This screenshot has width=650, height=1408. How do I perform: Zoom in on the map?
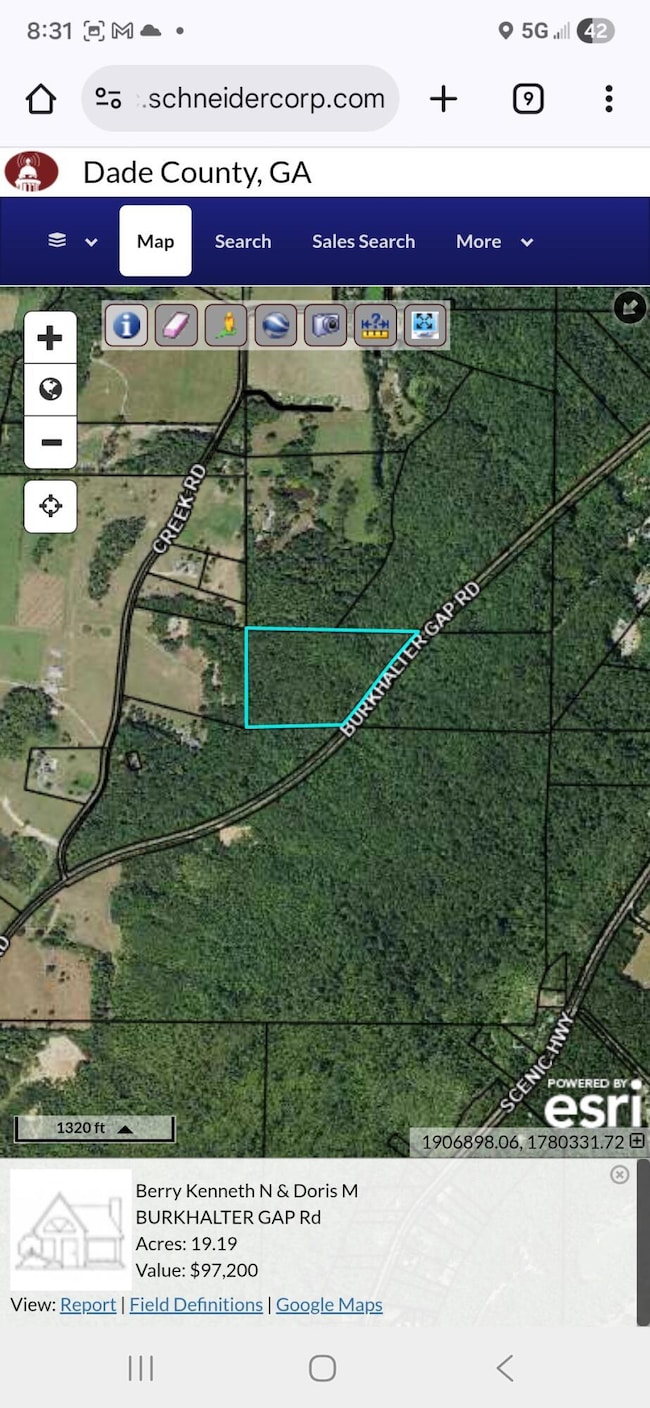(x=50, y=338)
